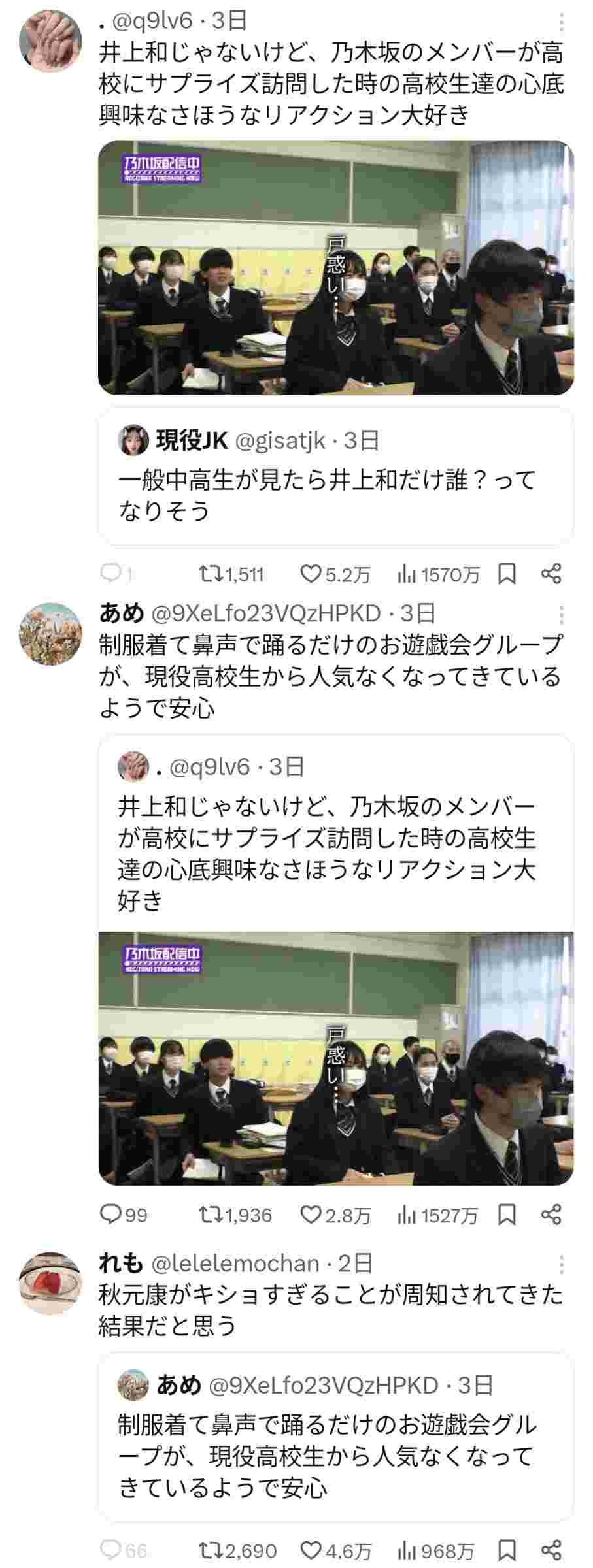Open overflow menu on @q9lv6's post
593x1568 pixels.
561,24
